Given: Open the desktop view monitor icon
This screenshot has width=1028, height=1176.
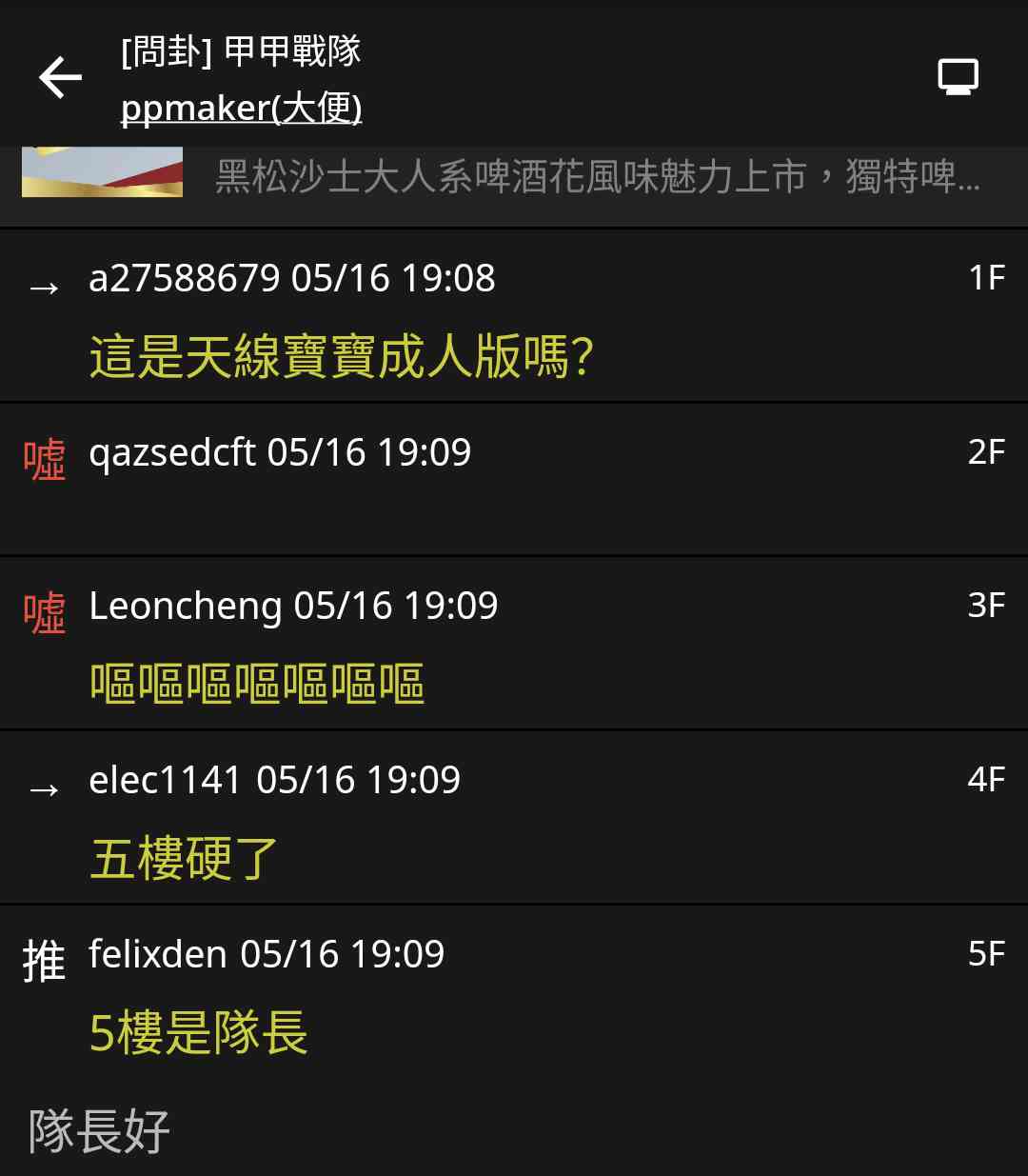Looking at the screenshot, I should click(x=958, y=77).
